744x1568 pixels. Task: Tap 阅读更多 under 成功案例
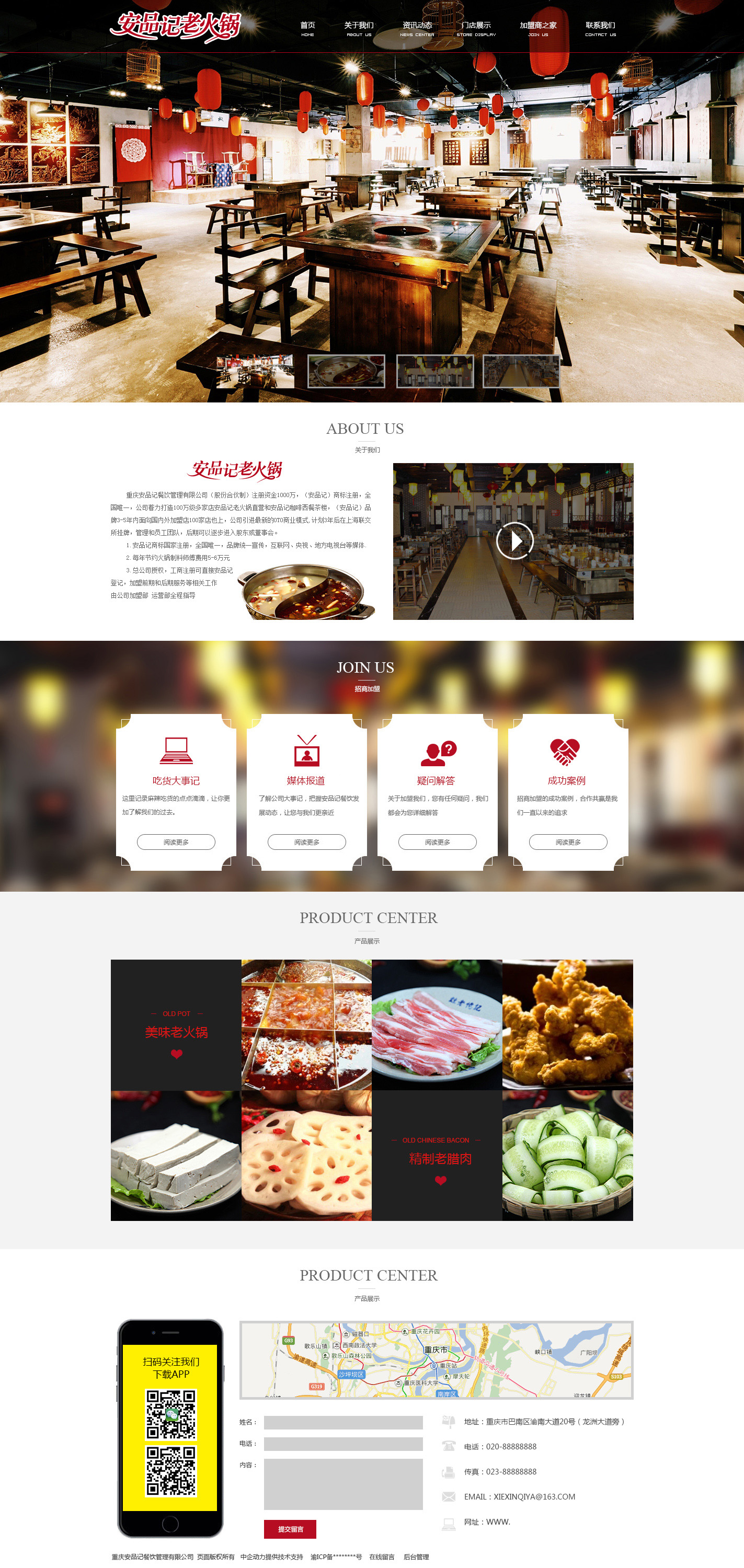point(567,842)
